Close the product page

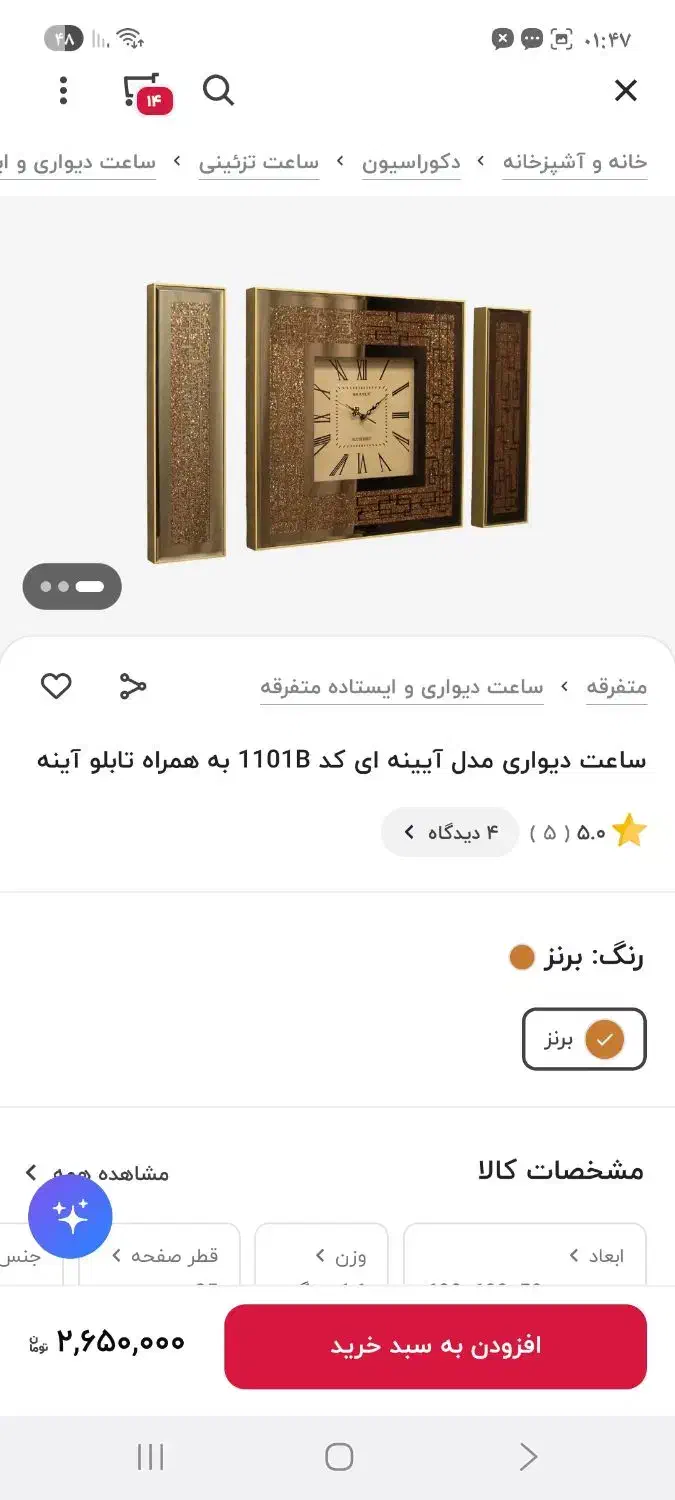point(625,91)
